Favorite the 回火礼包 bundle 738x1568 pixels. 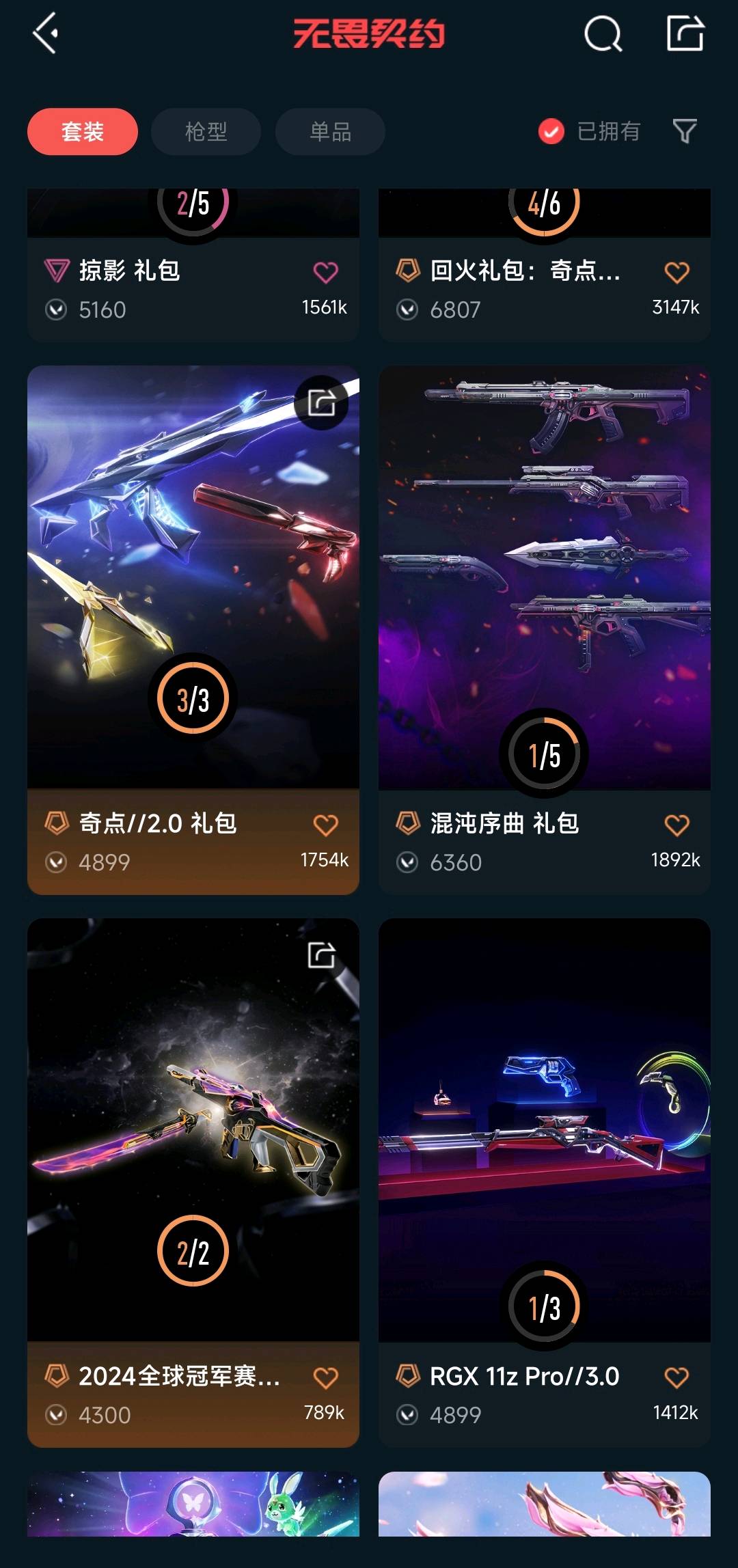click(676, 273)
